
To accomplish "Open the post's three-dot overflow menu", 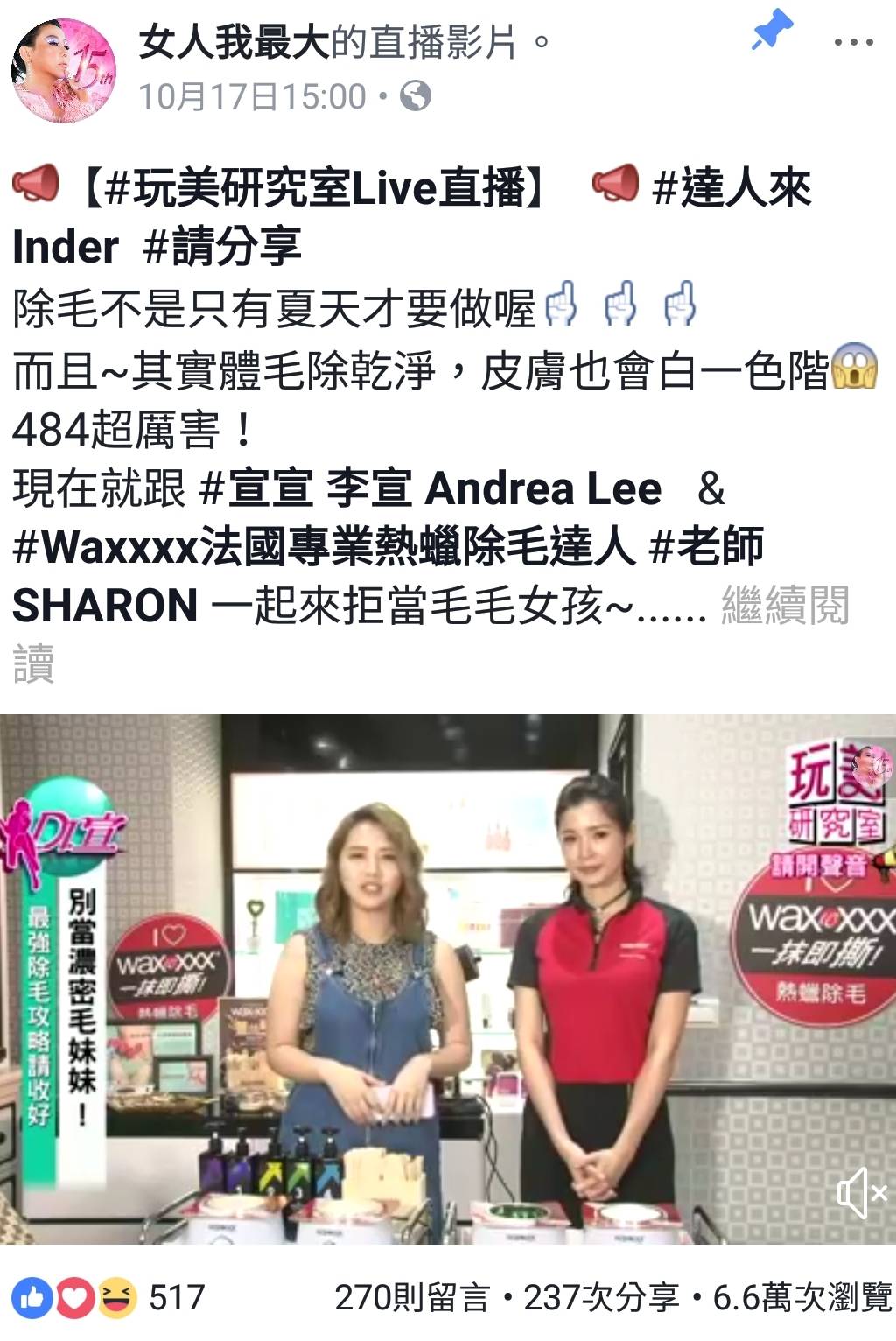I will coord(853,42).
